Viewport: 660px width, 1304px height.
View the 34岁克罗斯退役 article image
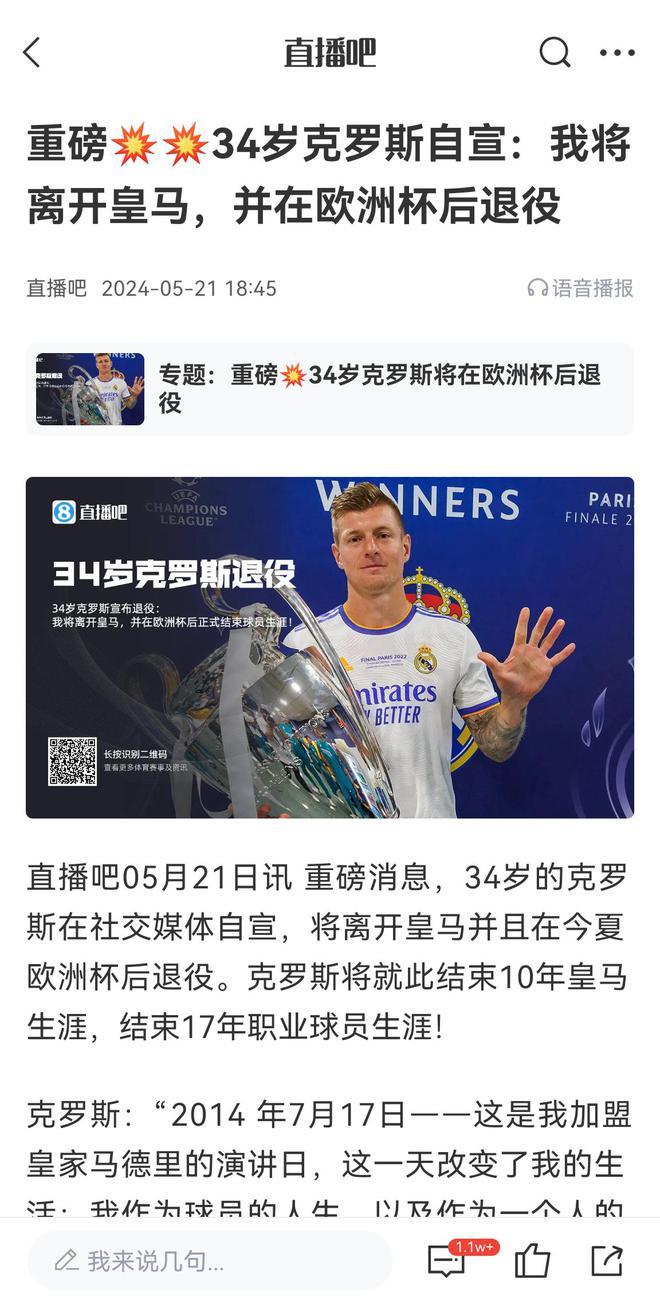[x=330, y=647]
